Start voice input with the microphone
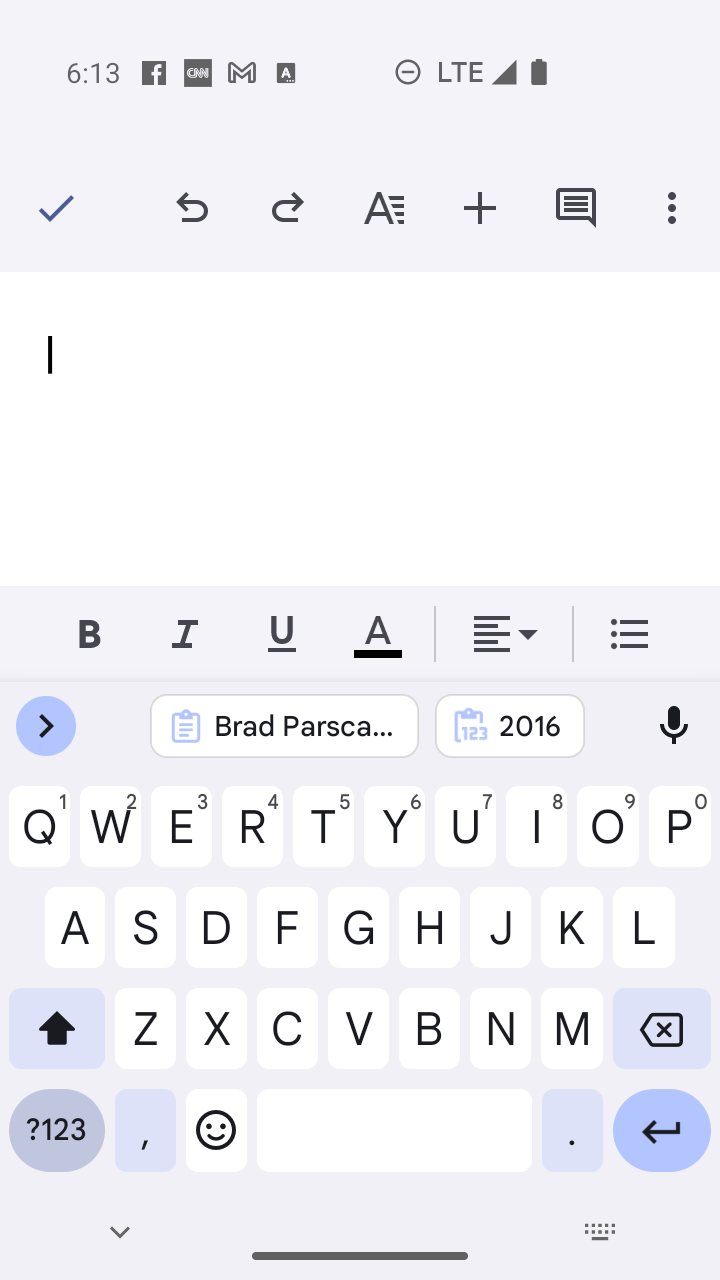This screenshot has height=1280, width=720. 674,726
